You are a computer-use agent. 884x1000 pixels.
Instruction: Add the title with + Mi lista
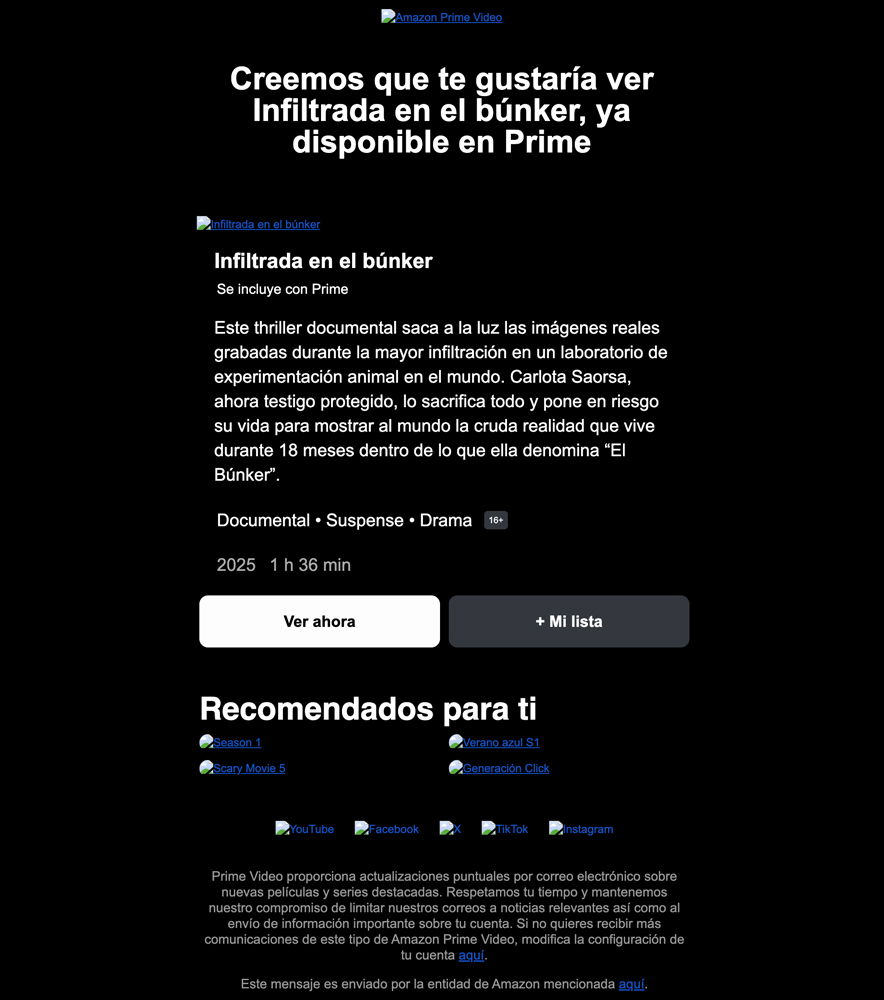(x=568, y=621)
